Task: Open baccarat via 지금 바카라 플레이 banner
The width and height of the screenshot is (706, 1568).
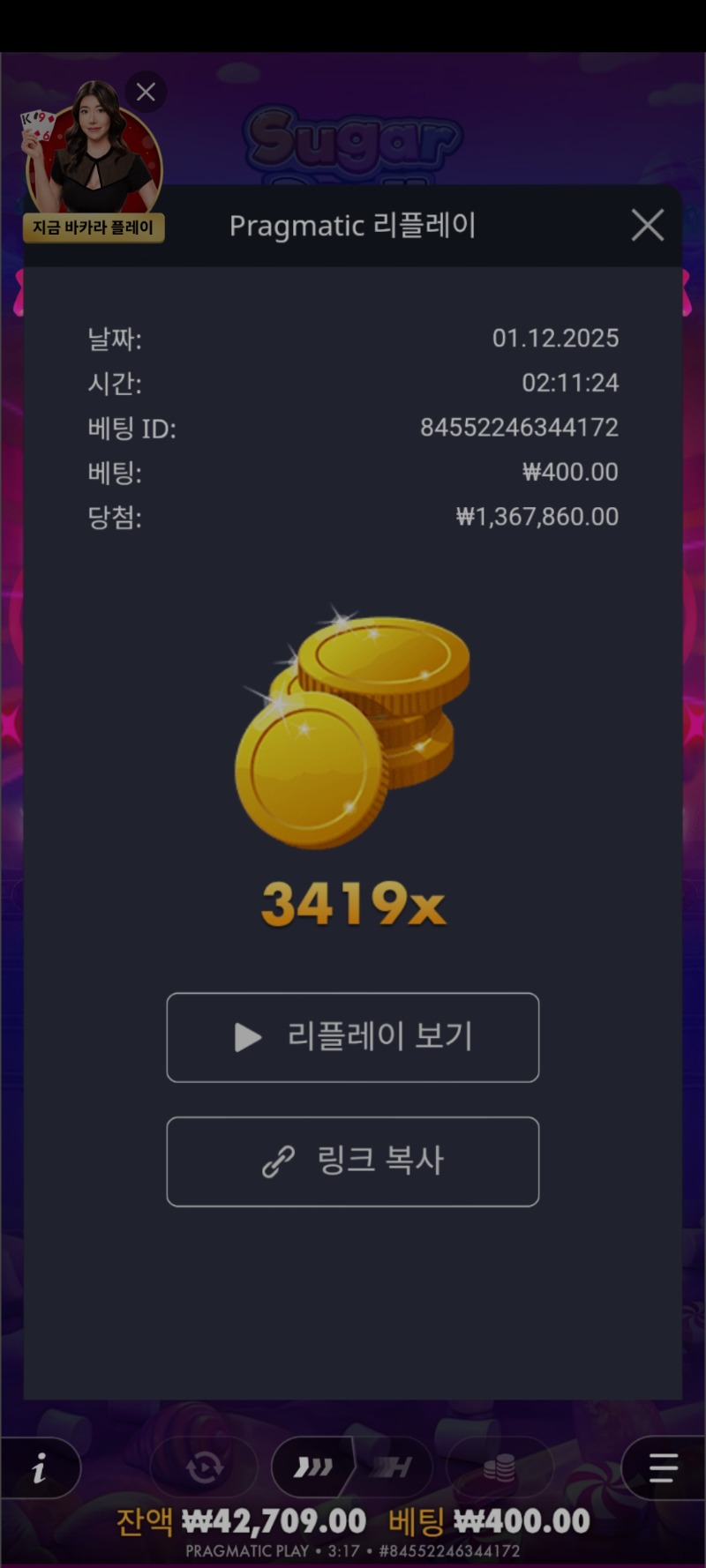Action: coord(94,227)
